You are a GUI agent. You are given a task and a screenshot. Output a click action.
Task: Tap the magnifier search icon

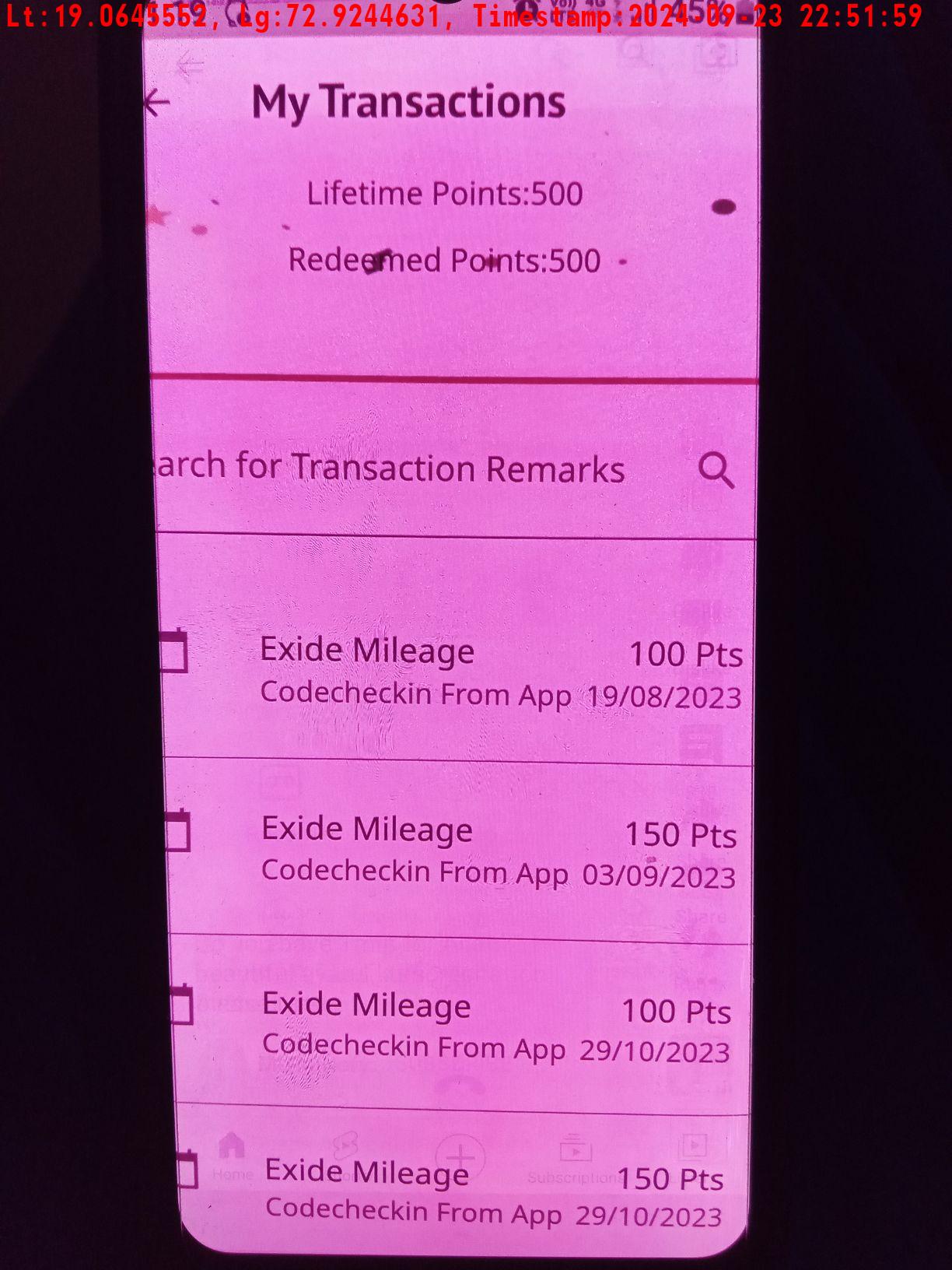coord(716,470)
